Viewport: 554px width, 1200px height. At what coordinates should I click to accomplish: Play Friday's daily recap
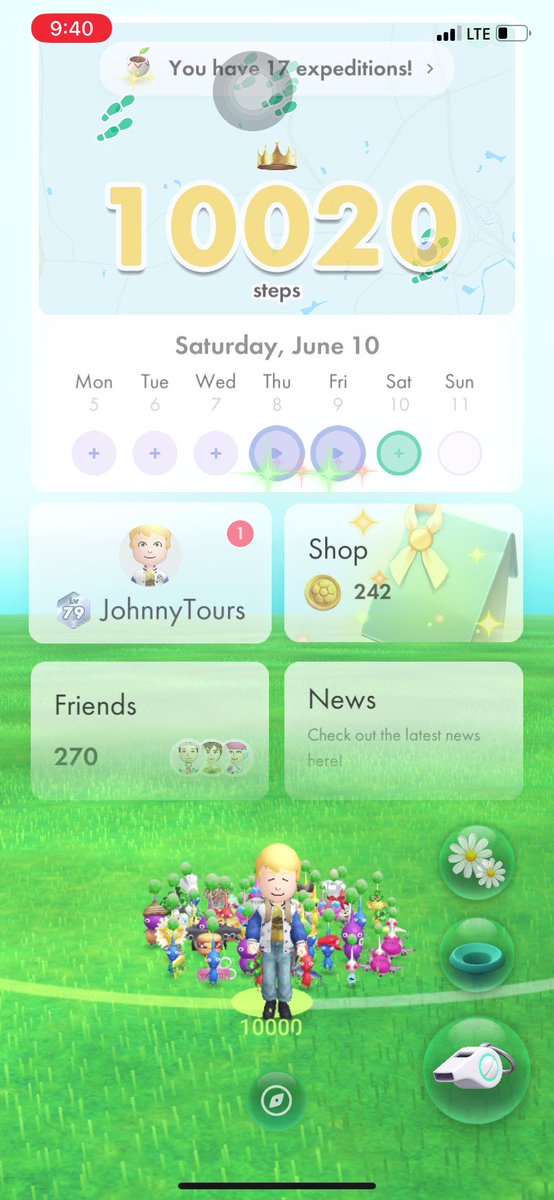(338, 454)
